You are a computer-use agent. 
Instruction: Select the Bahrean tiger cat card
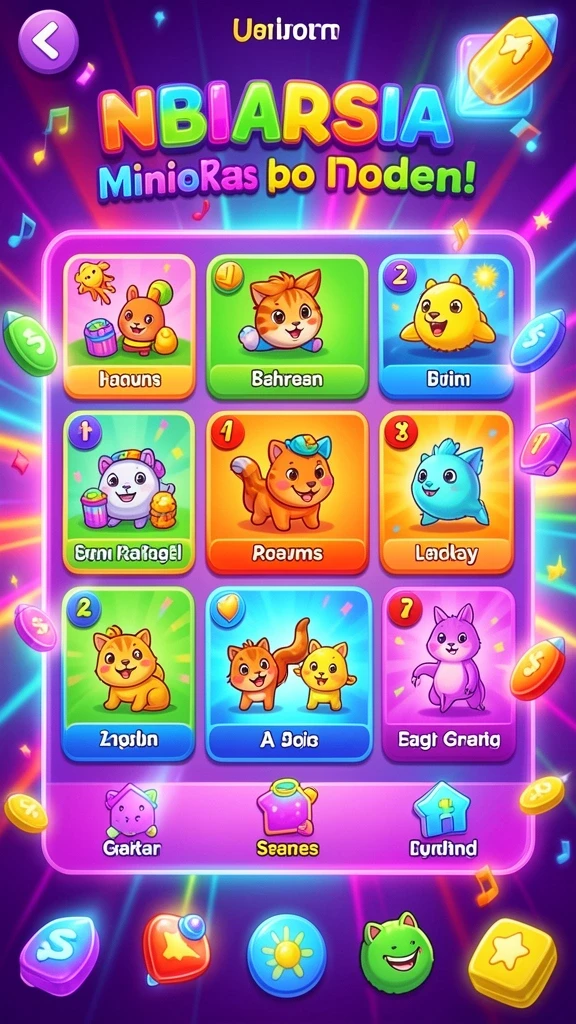tap(287, 327)
